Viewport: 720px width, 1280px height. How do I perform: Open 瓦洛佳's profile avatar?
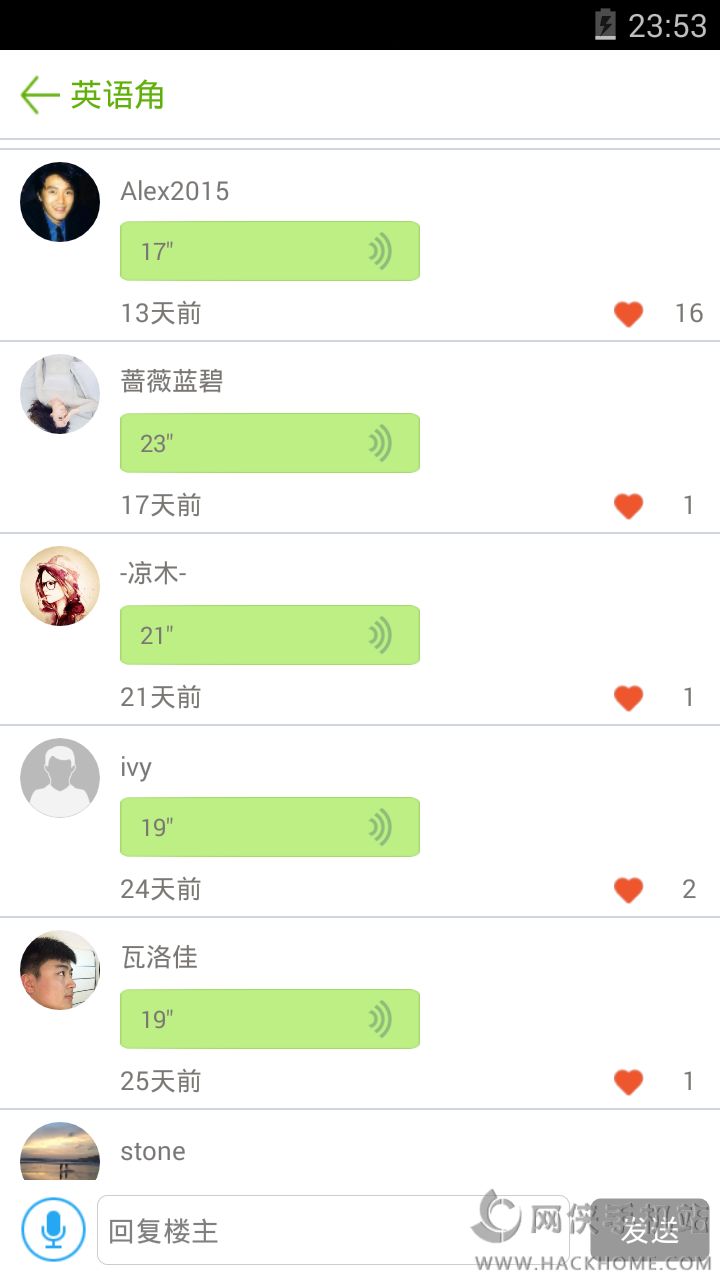pyautogui.click(x=60, y=970)
